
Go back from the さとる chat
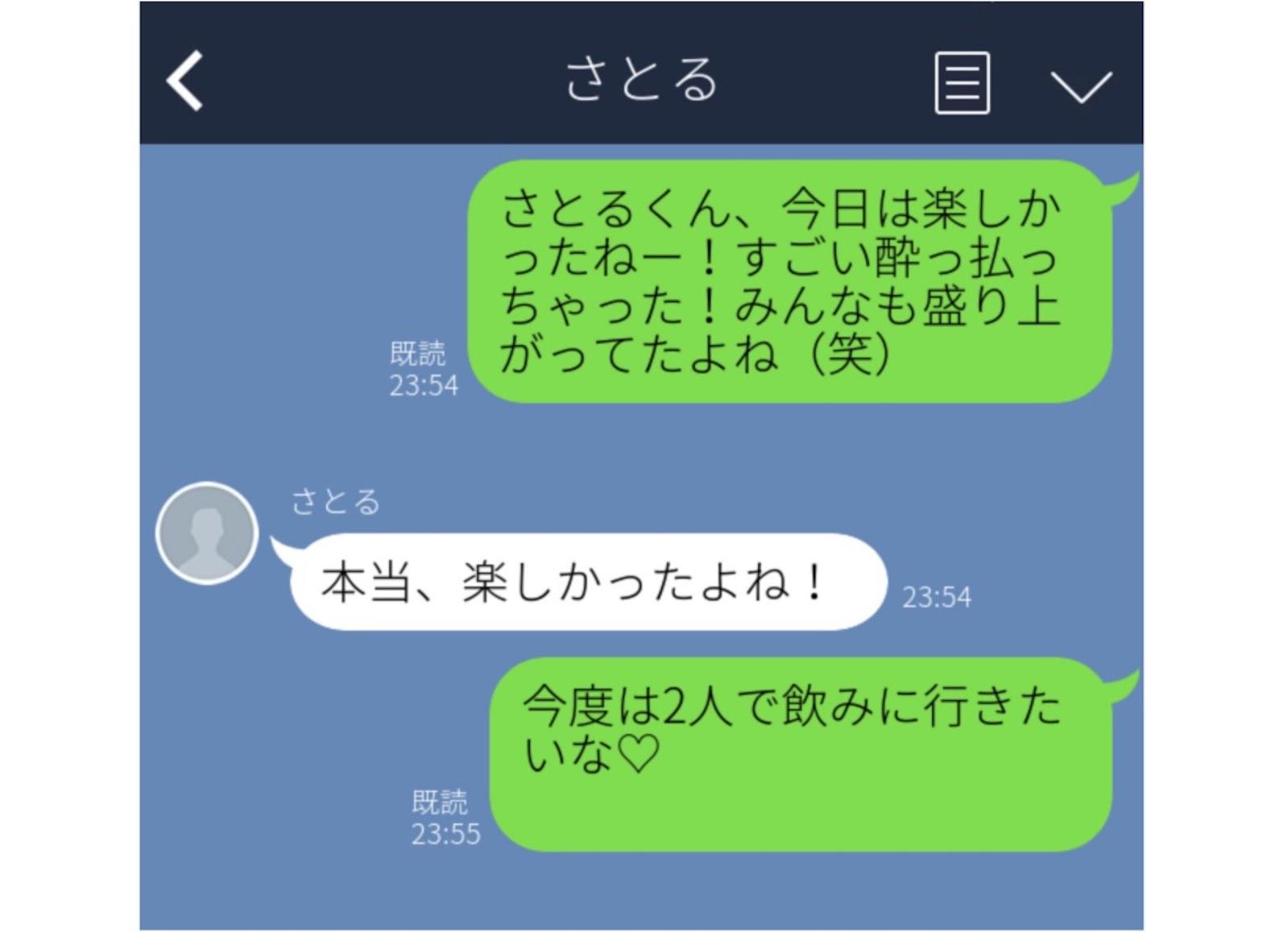coord(185,81)
